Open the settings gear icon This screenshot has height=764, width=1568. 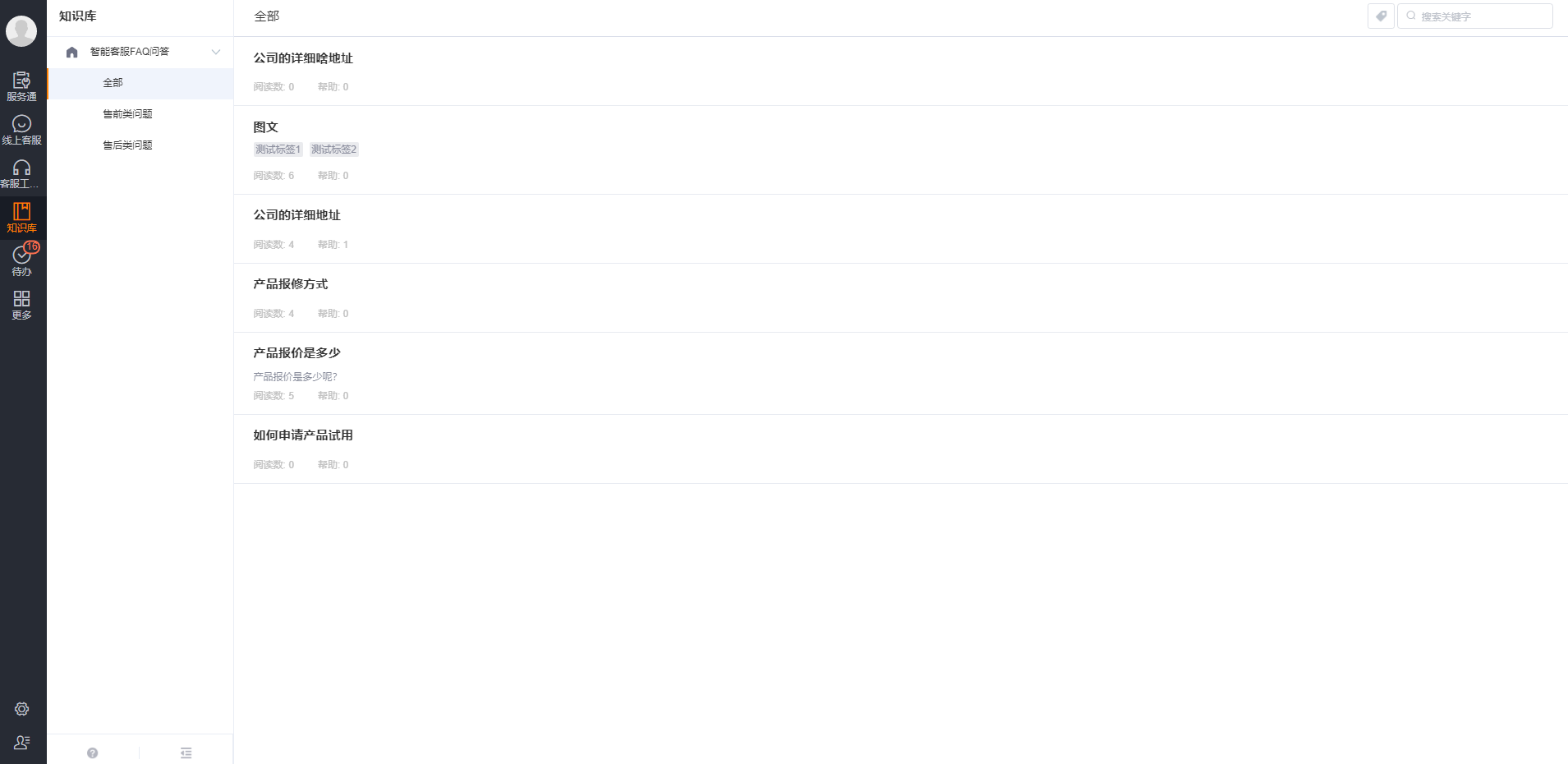coord(22,709)
